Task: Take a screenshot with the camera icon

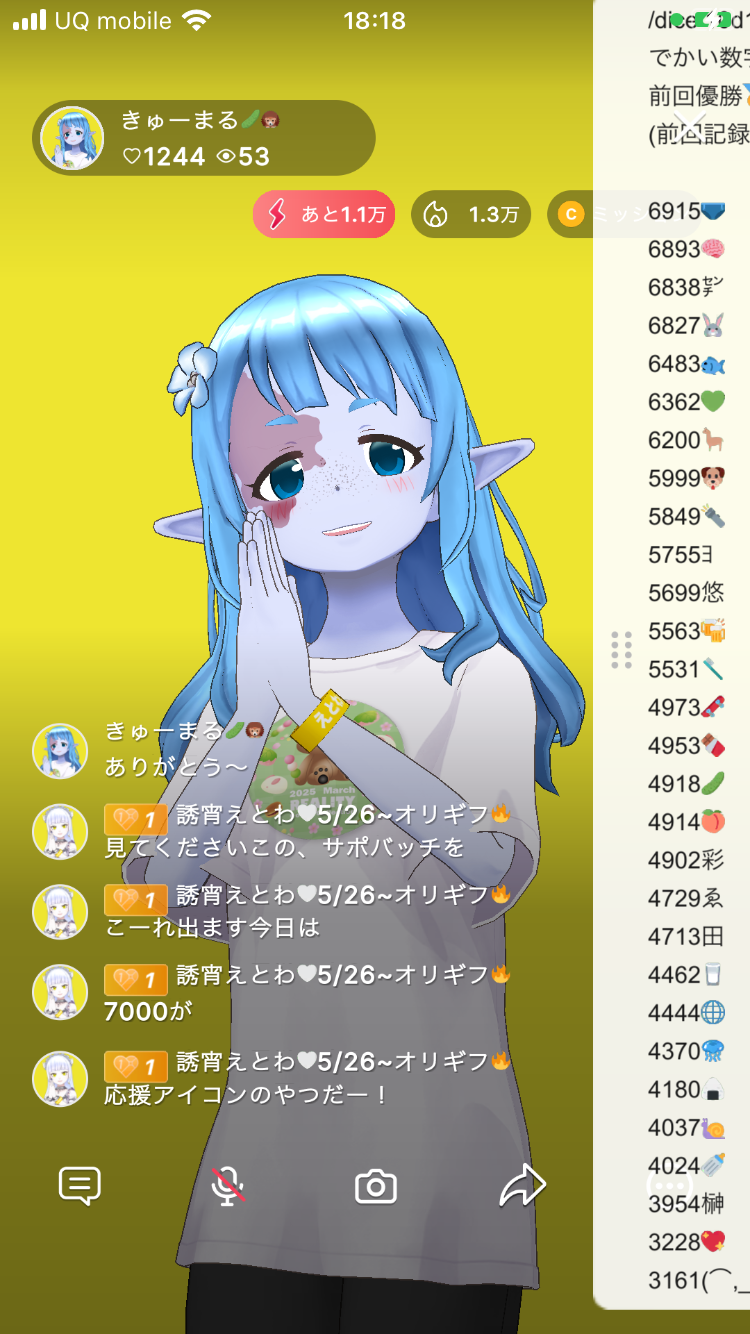Action: pyautogui.click(x=376, y=1187)
